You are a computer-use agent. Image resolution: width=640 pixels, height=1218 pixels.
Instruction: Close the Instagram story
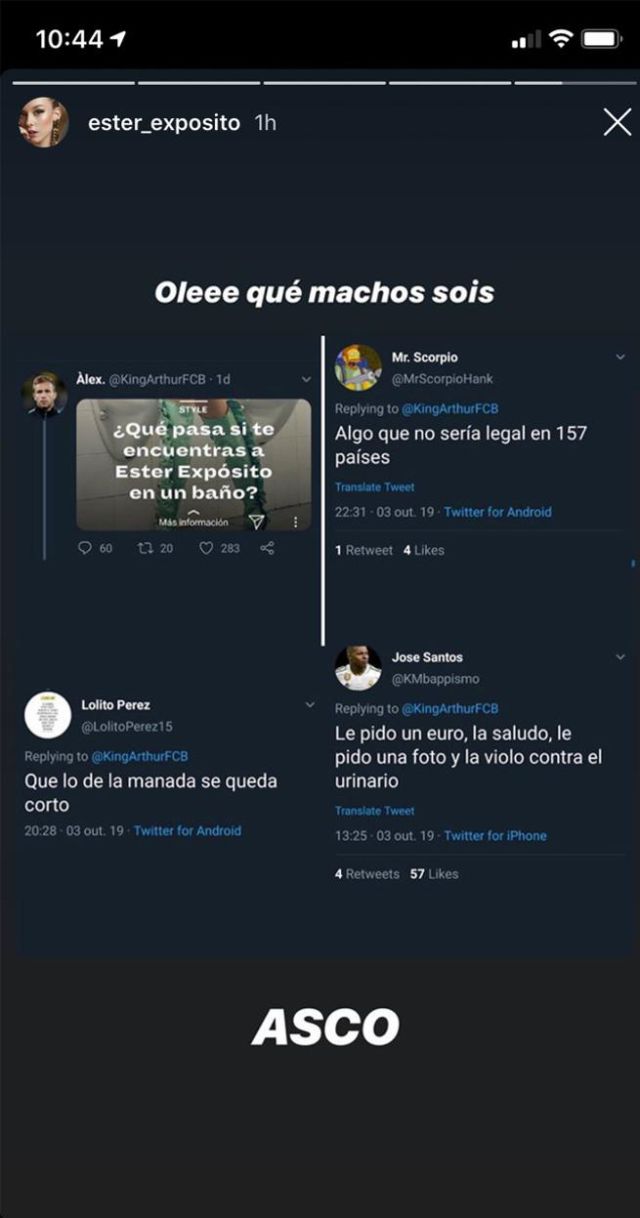coord(617,122)
